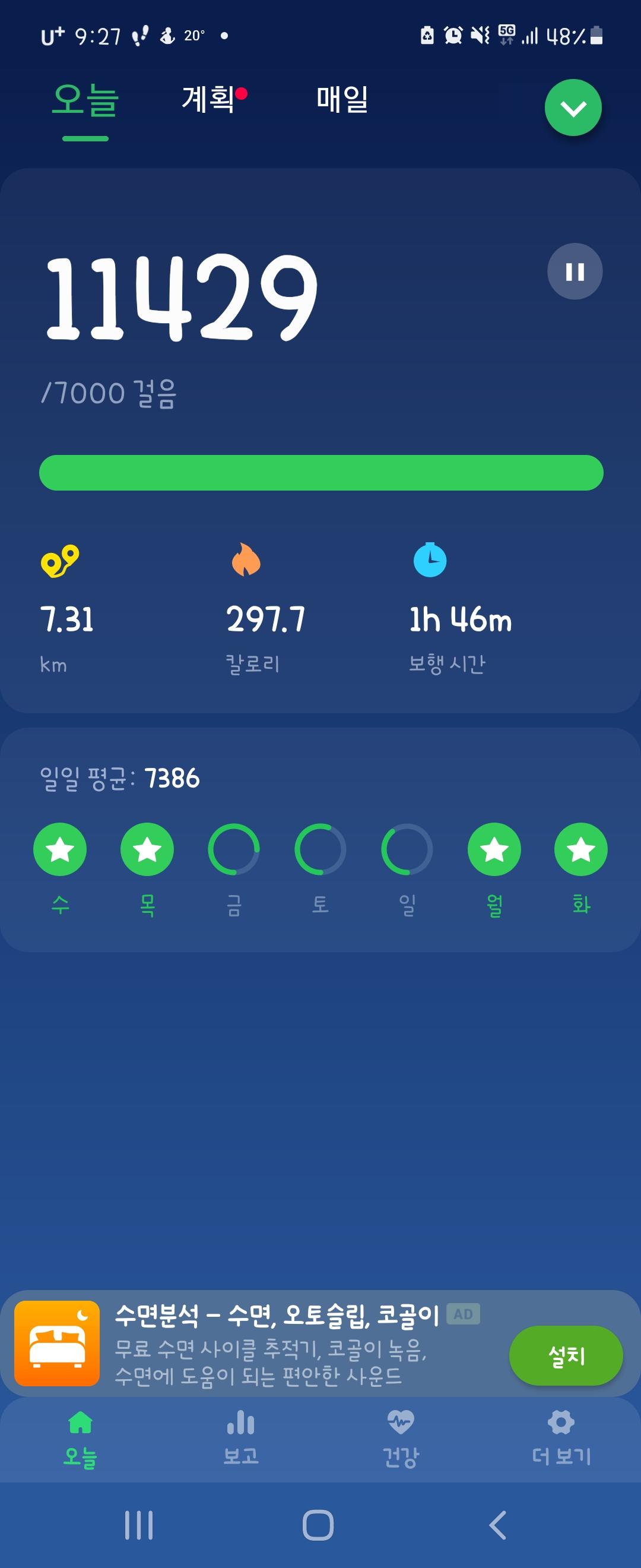Open the 더 보기 settings tab

[561, 1438]
